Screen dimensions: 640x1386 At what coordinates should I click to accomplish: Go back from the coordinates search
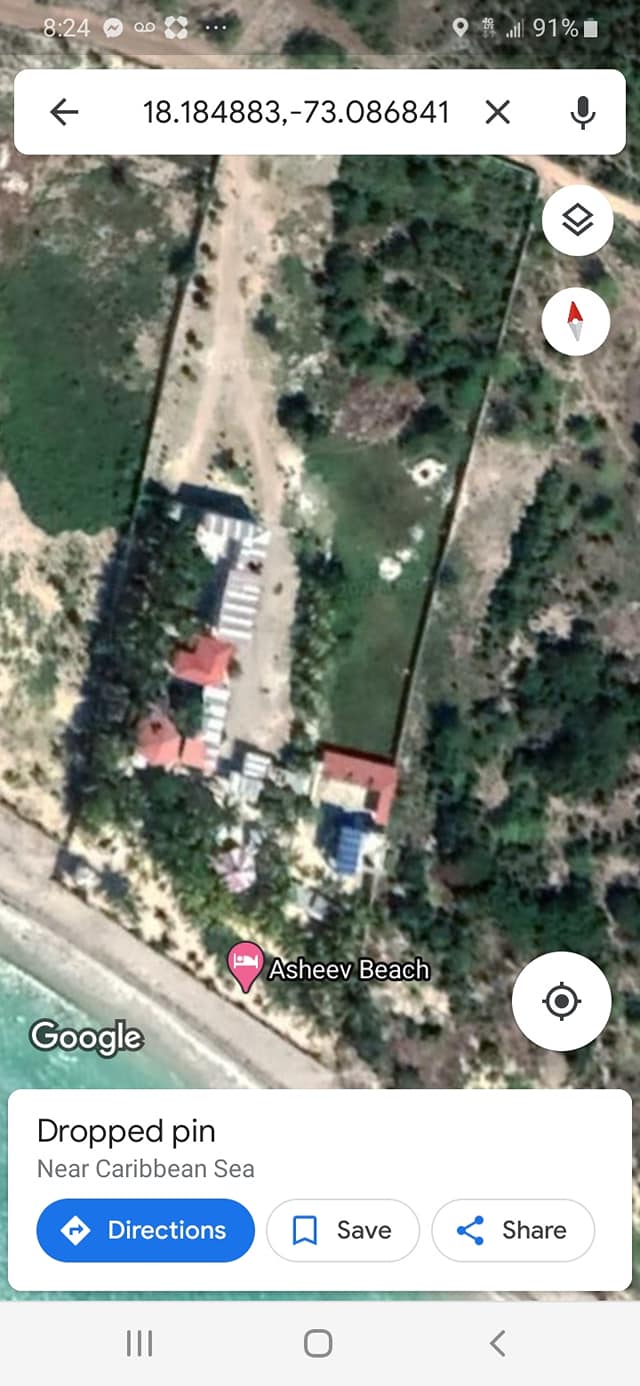point(64,112)
